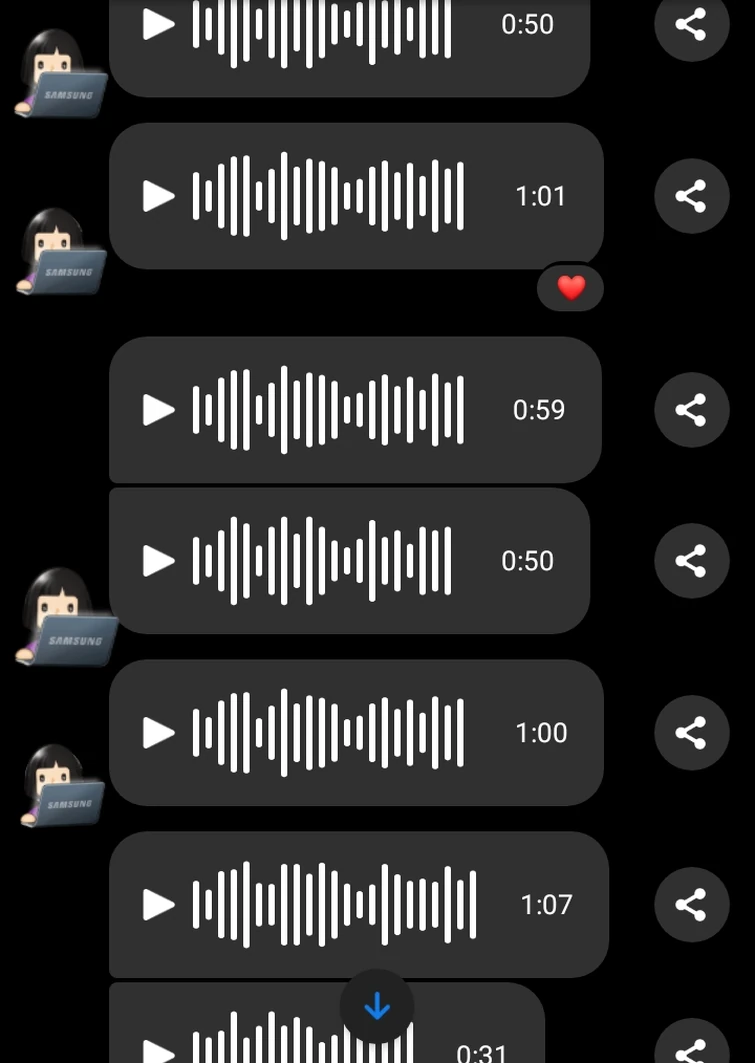
Task: Play the 1:07 voice message
Action: [x=158, y=905]
